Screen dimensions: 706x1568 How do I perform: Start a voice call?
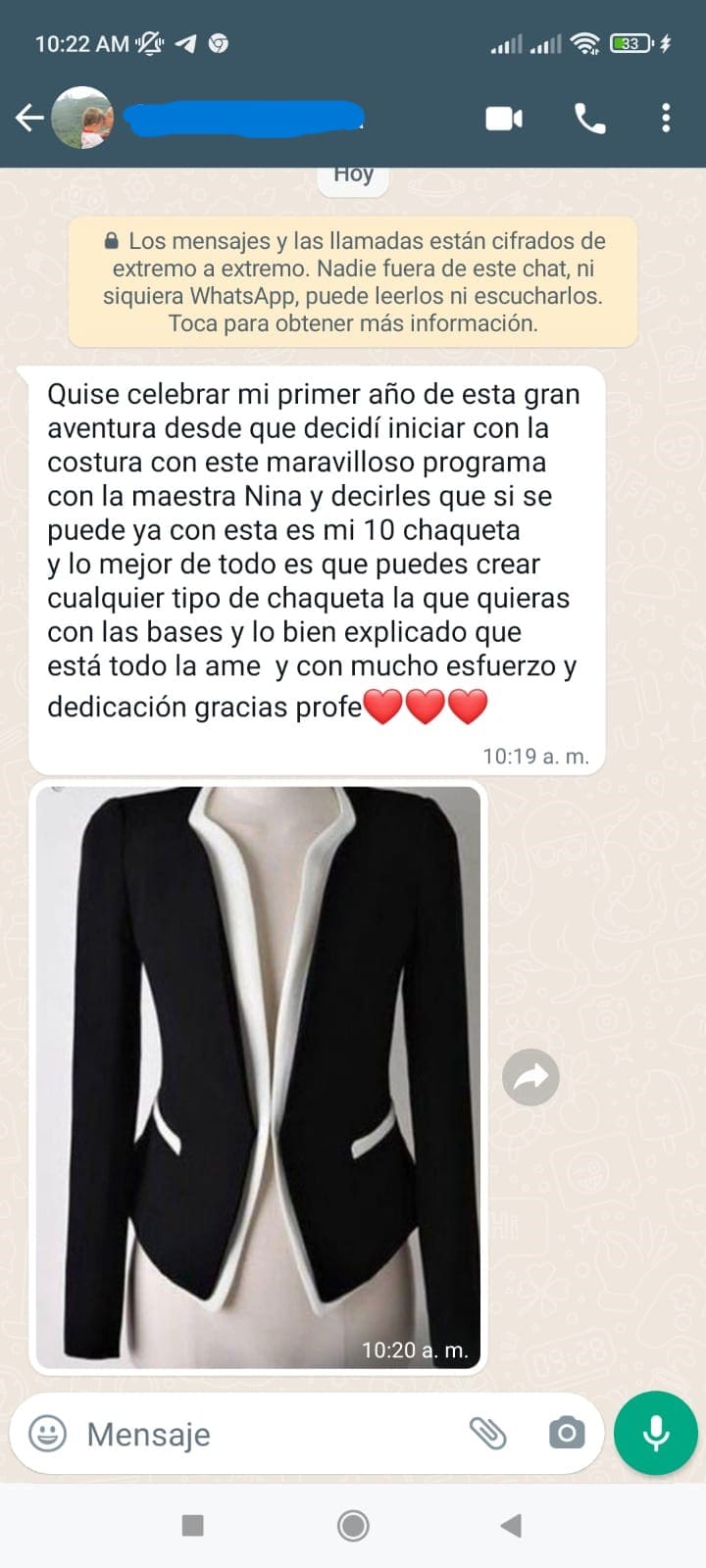[x=589, y=119]
